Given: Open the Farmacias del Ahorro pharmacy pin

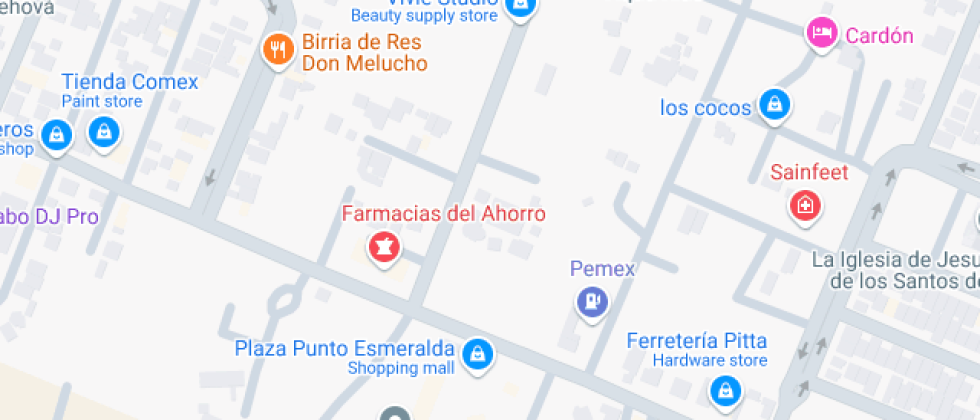Looking at the screenshot, I should (x=383, y=246).
